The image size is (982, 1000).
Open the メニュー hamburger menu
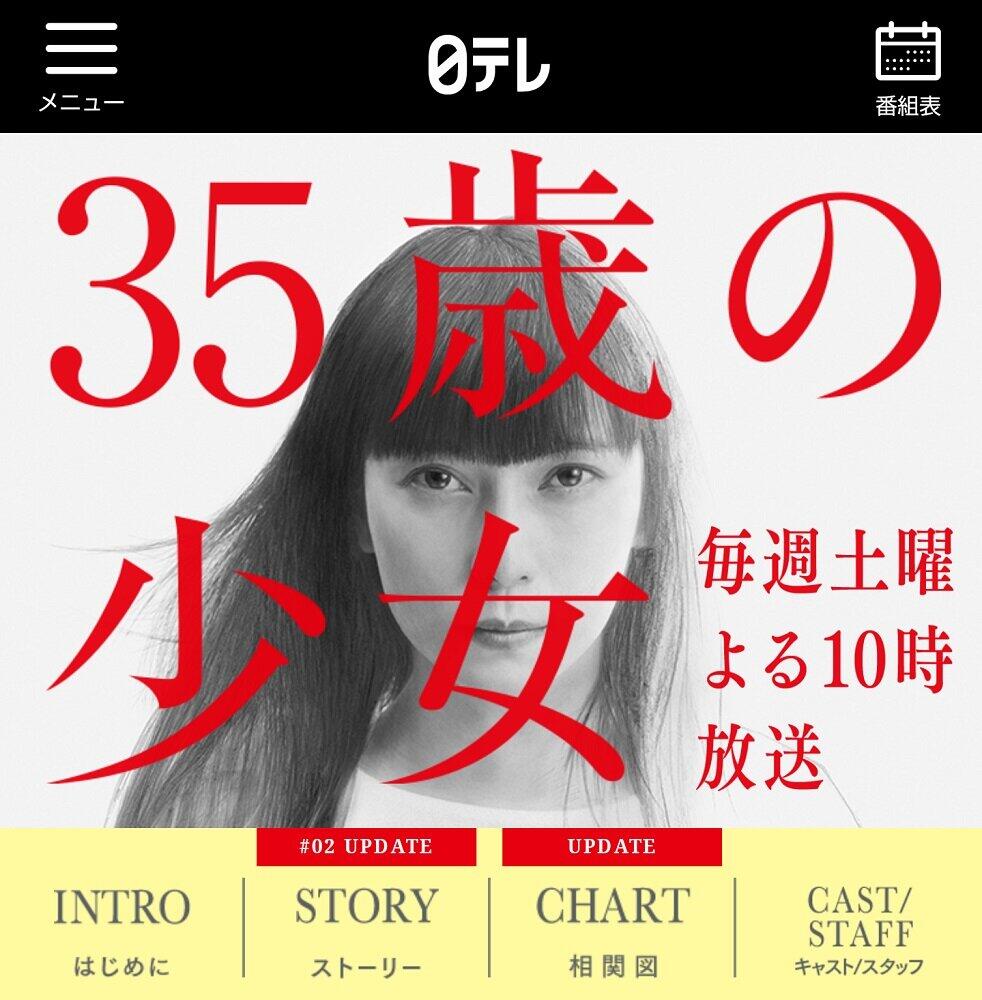tap(81, 65)
